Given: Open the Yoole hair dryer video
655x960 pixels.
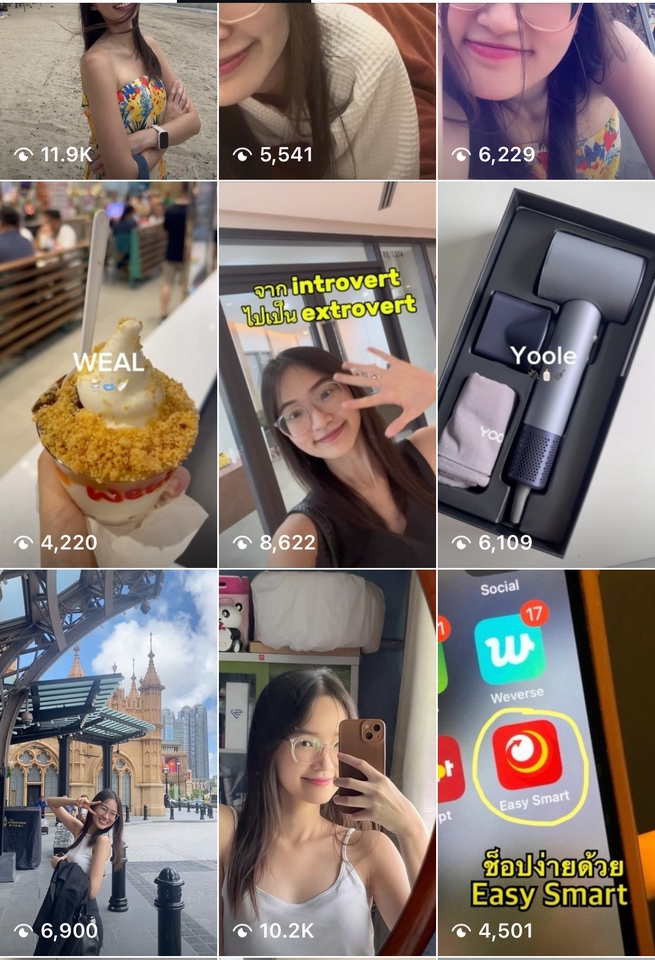Looking at the screenshot, I should 546,375.
